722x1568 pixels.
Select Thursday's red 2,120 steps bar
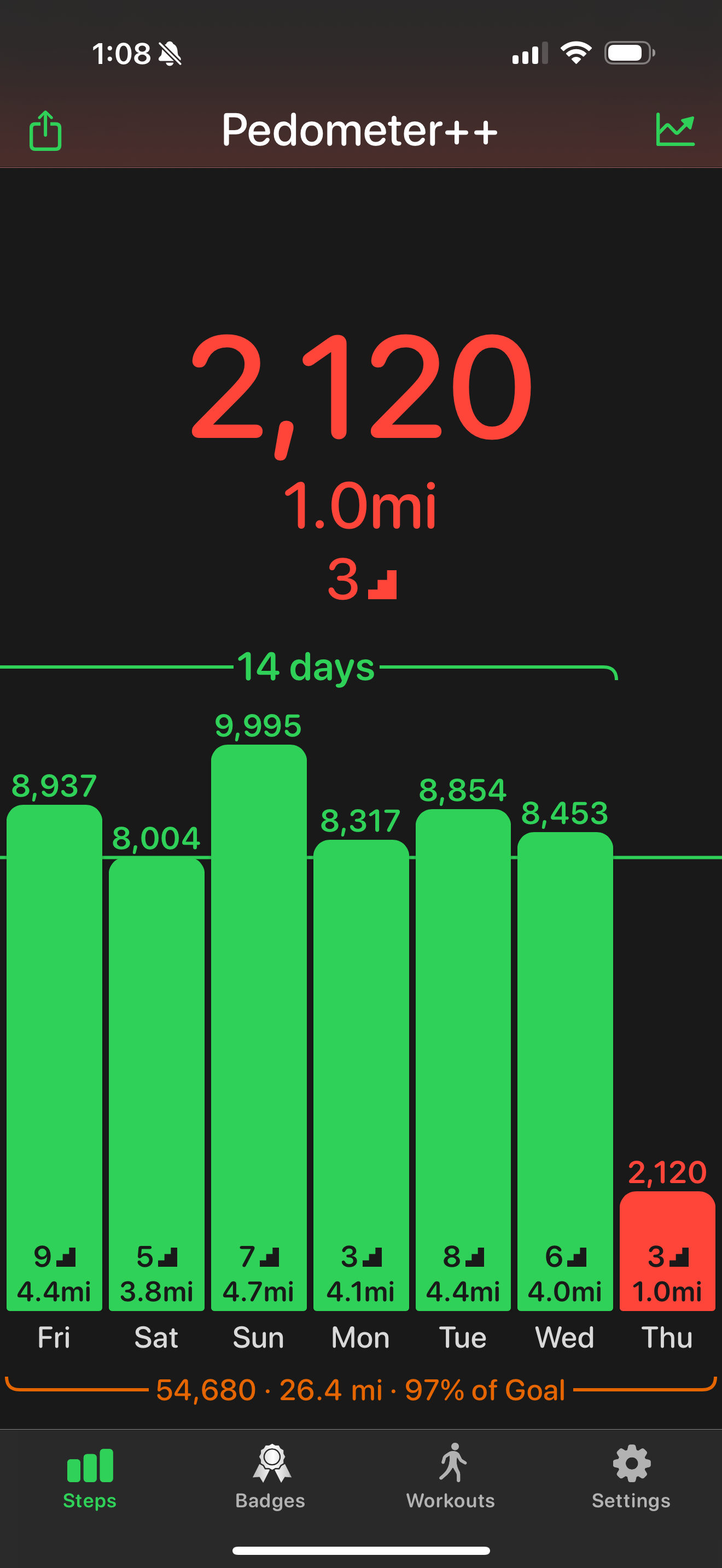click(x=667, y=1251)
